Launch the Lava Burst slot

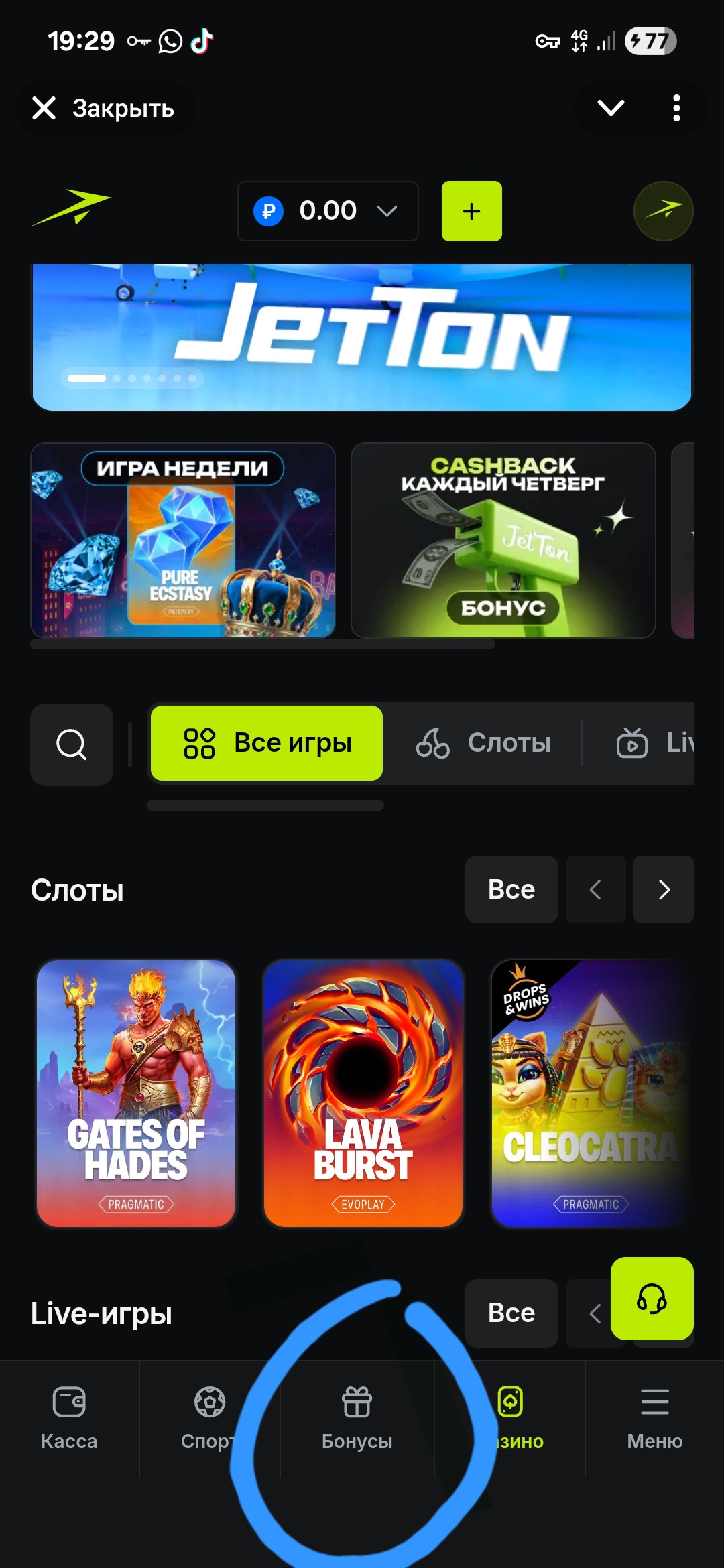click(x=363, y=1093)
